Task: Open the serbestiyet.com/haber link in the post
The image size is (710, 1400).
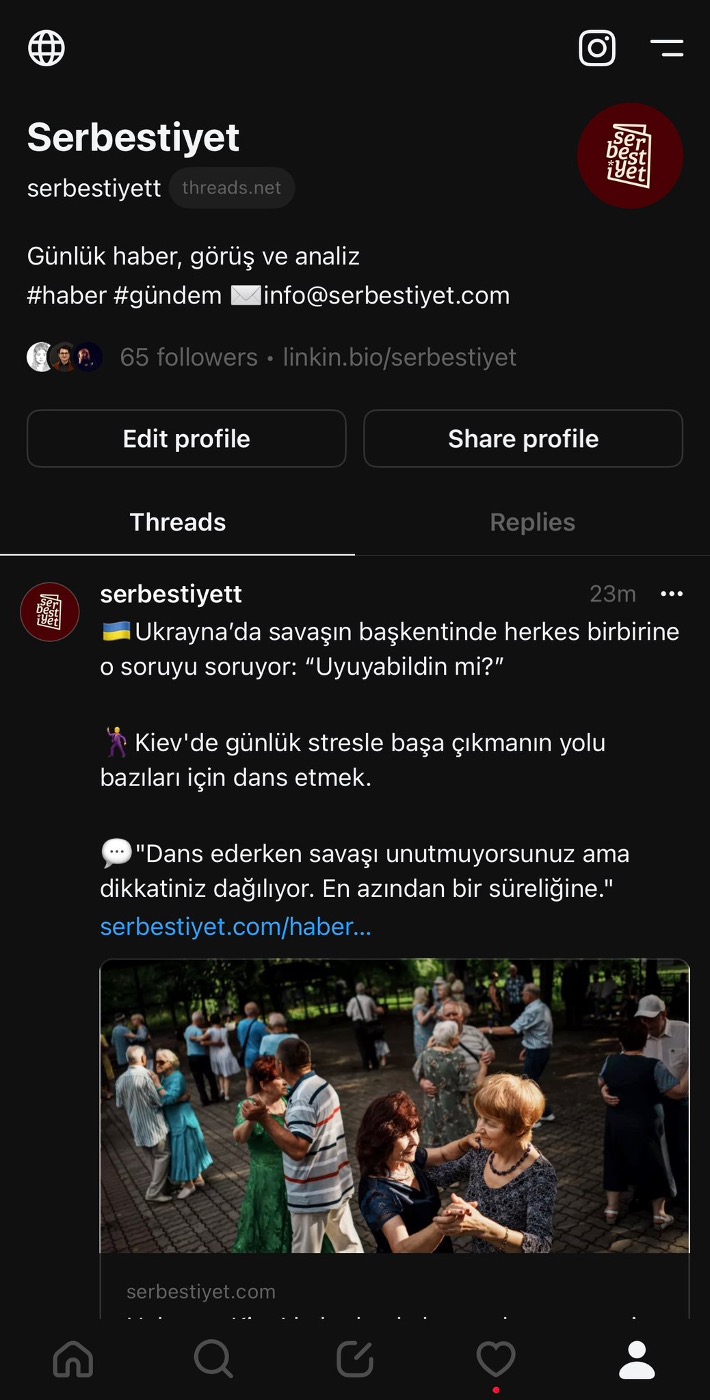Action: [x=235, y=927]
